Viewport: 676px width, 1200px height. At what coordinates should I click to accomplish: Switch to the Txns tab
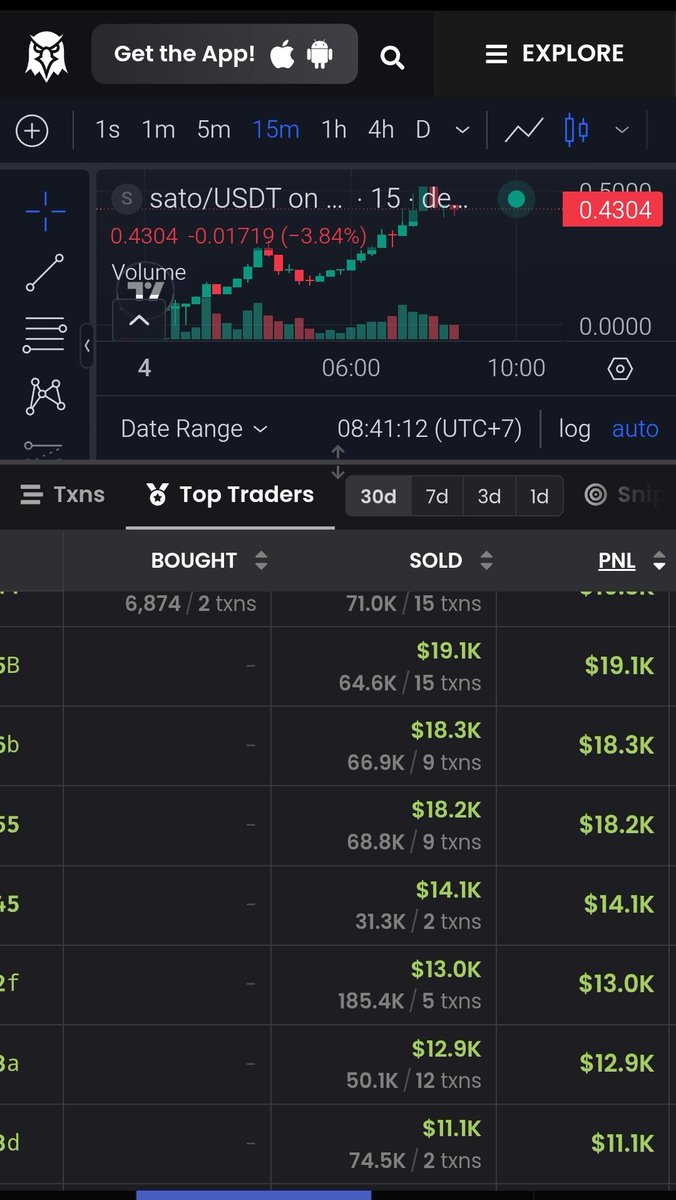pyautogui.click(x=63, y=494)
